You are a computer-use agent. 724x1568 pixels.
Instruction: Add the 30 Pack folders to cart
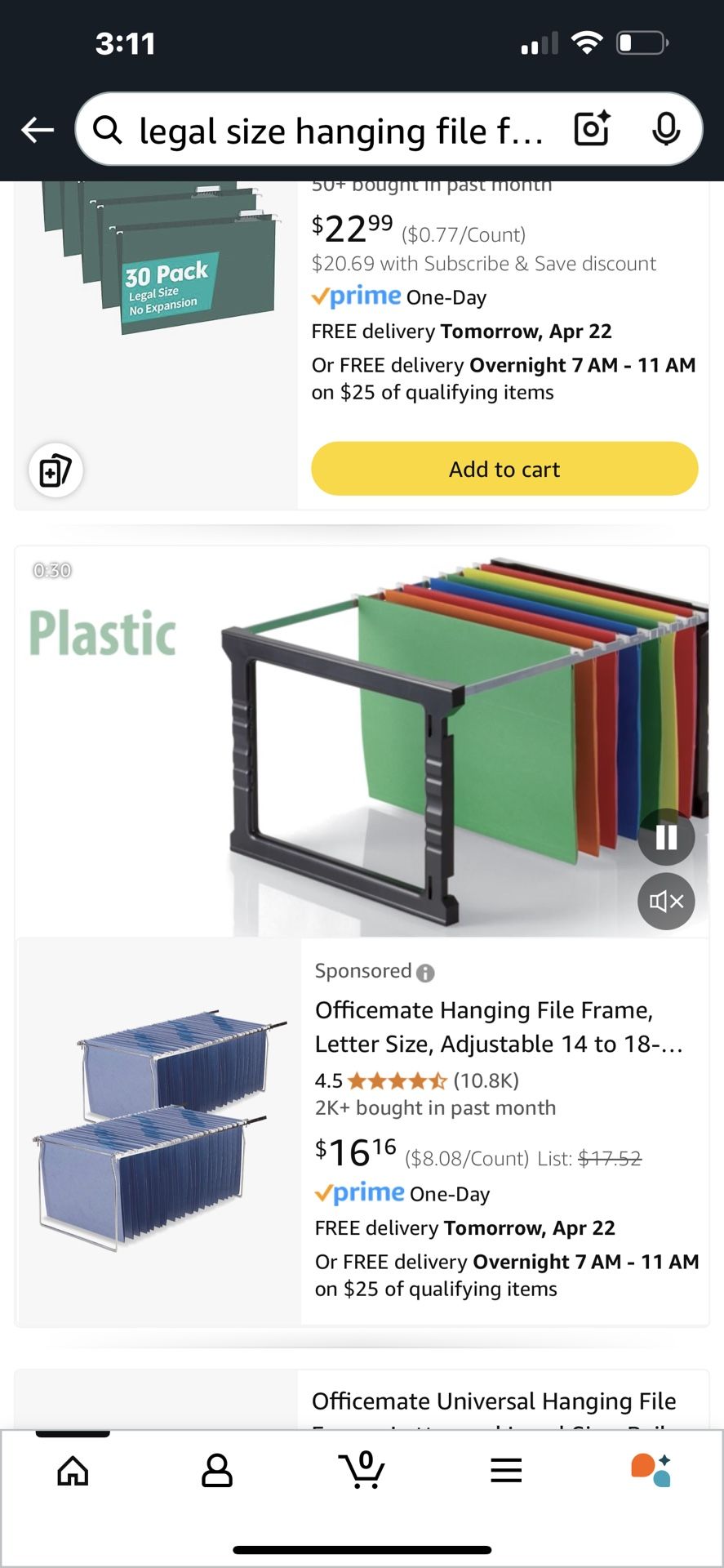(503, 469)
